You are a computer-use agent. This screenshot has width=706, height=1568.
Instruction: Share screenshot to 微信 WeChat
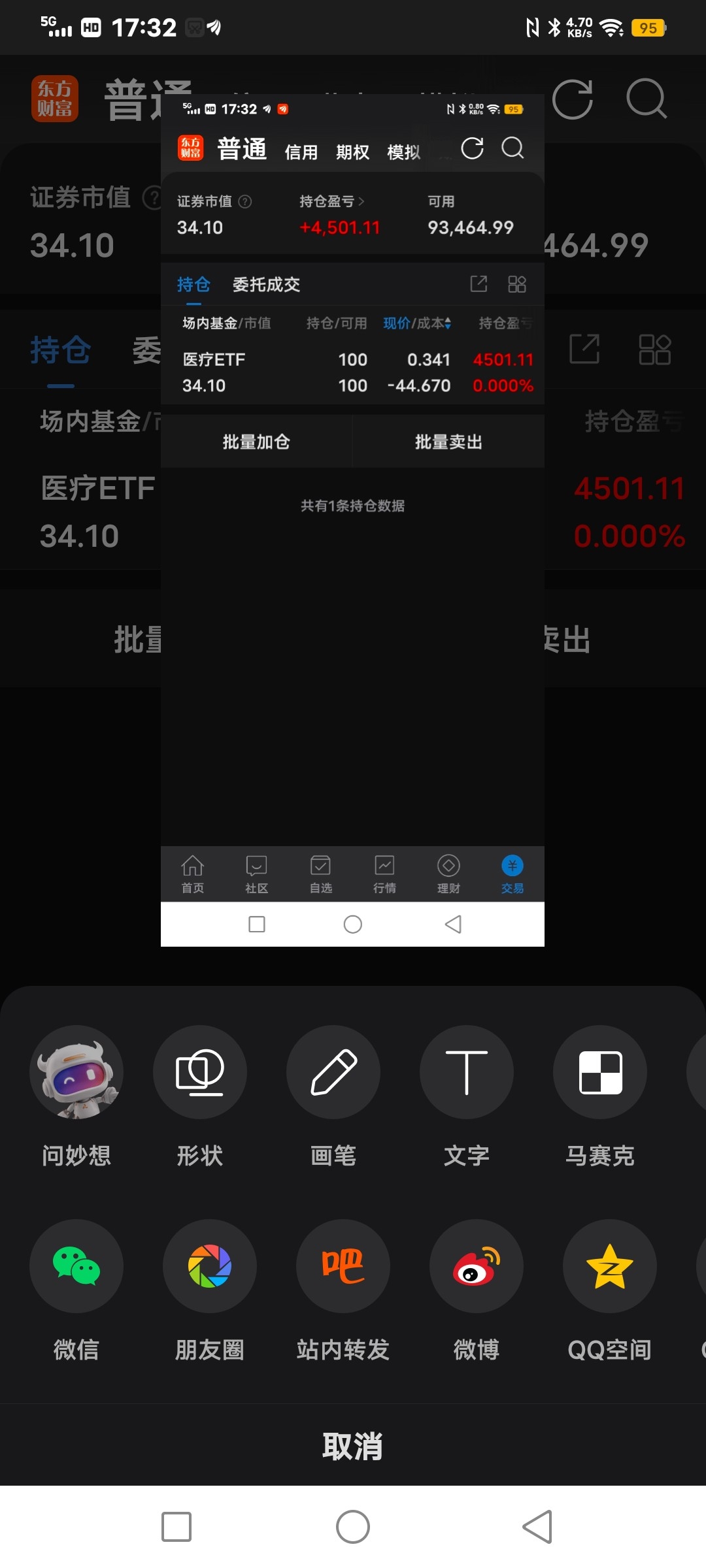coord(76,1266)
